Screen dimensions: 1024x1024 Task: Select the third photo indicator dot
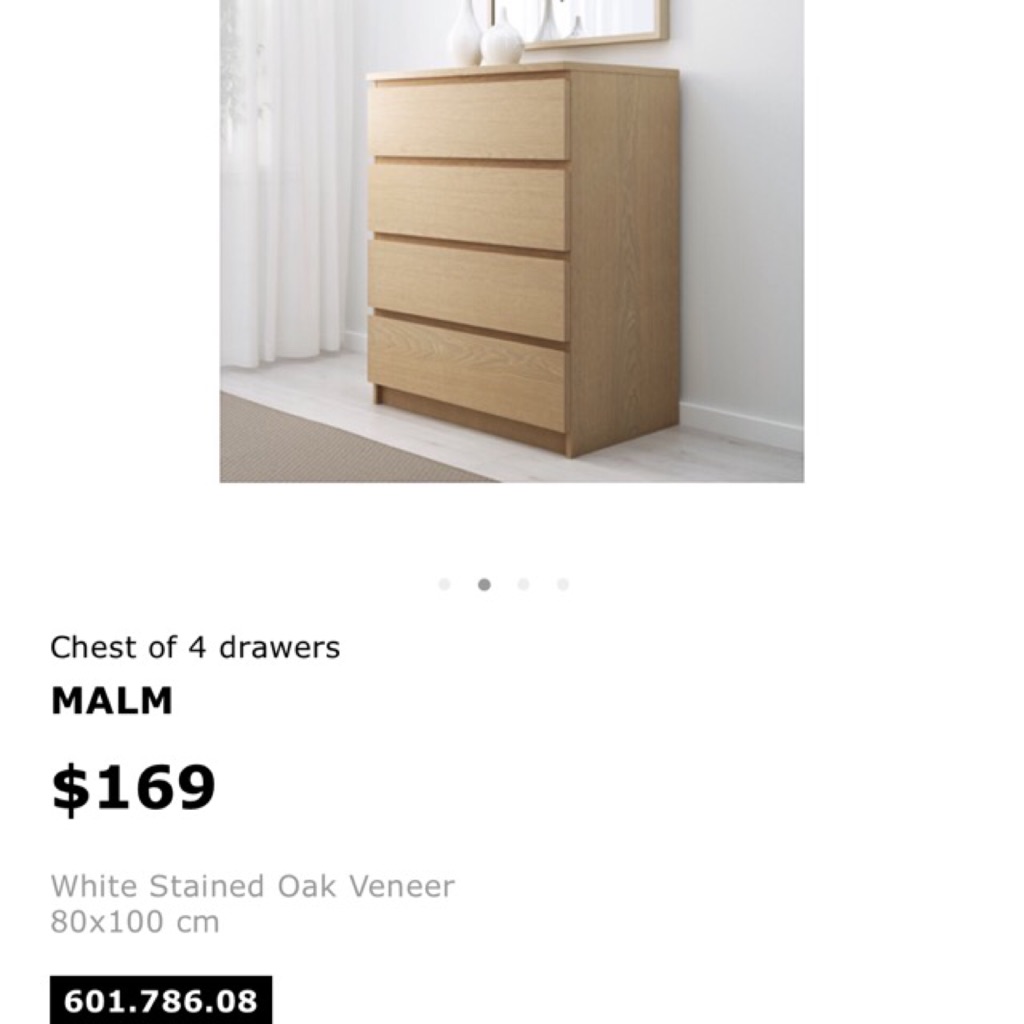tap(523, 585)
